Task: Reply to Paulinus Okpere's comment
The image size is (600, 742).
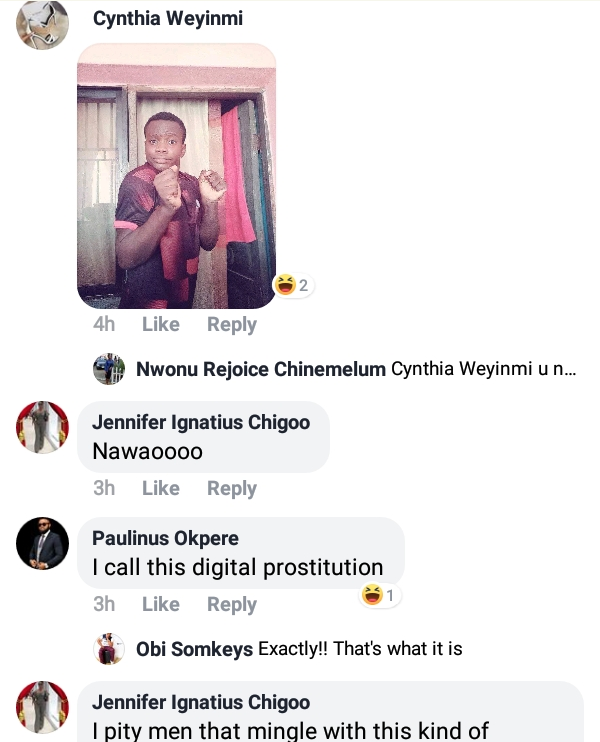Action: (231, 604)
